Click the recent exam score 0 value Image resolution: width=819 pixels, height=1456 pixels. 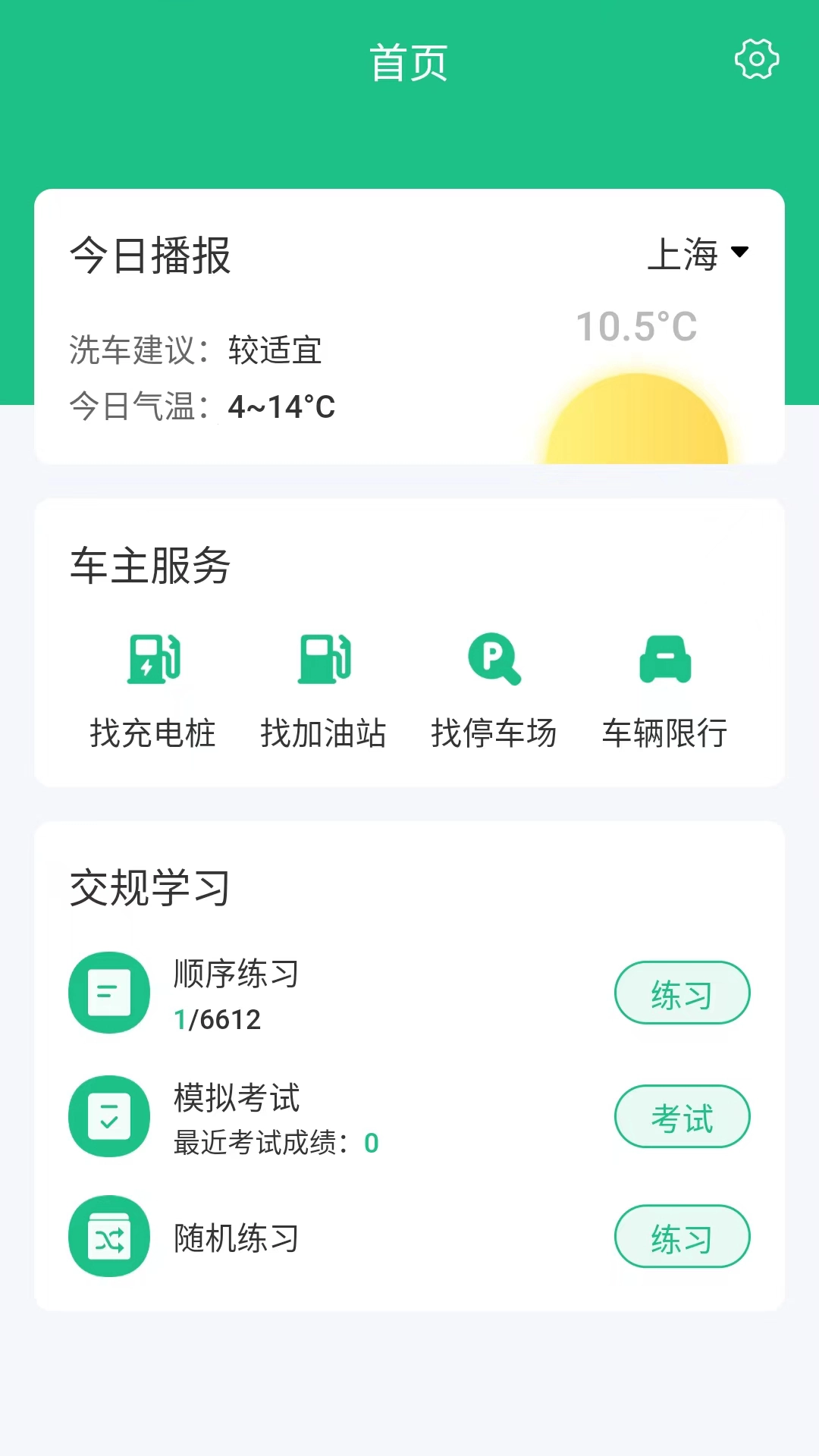click(x=371, y=1144)
